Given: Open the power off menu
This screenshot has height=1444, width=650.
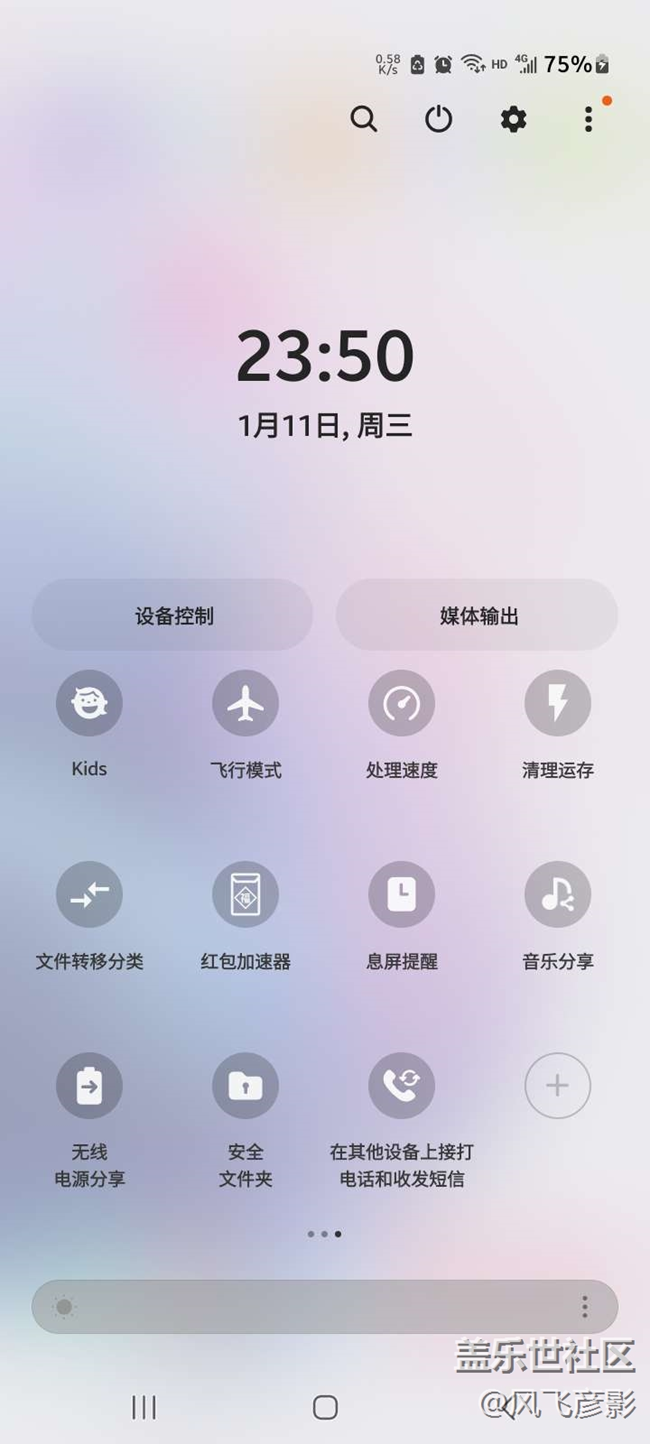Looking at the screenshot, I should coord(438,120).
